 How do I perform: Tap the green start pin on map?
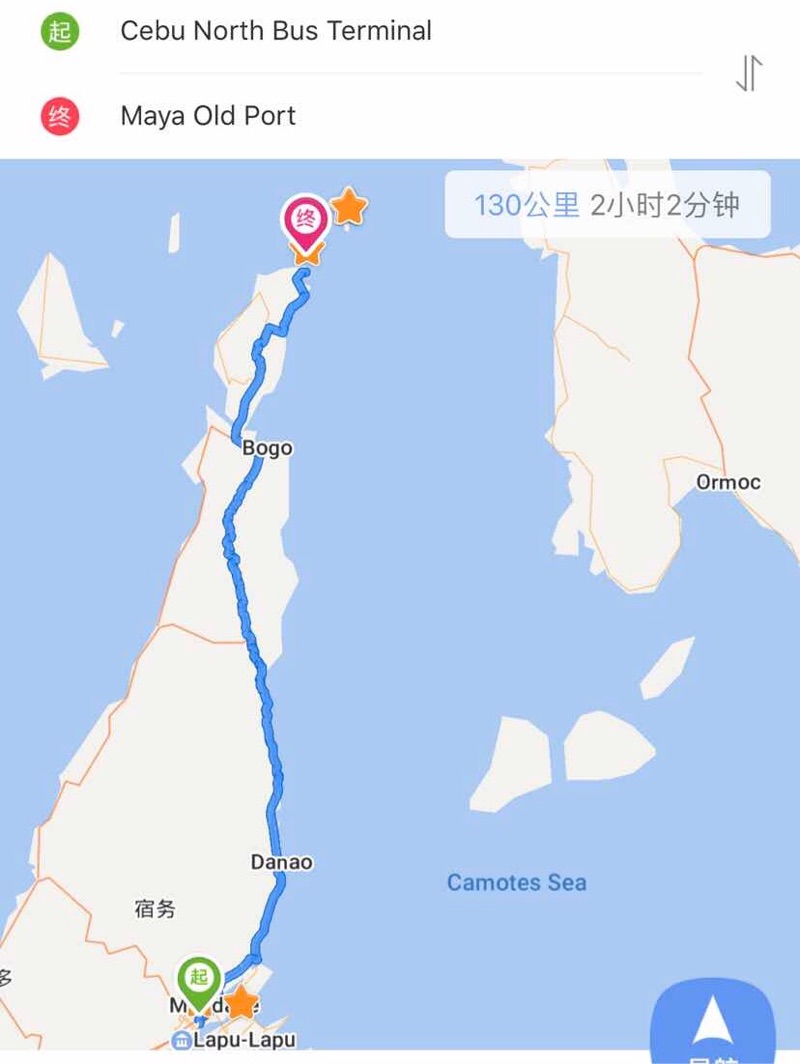[199, 980]
